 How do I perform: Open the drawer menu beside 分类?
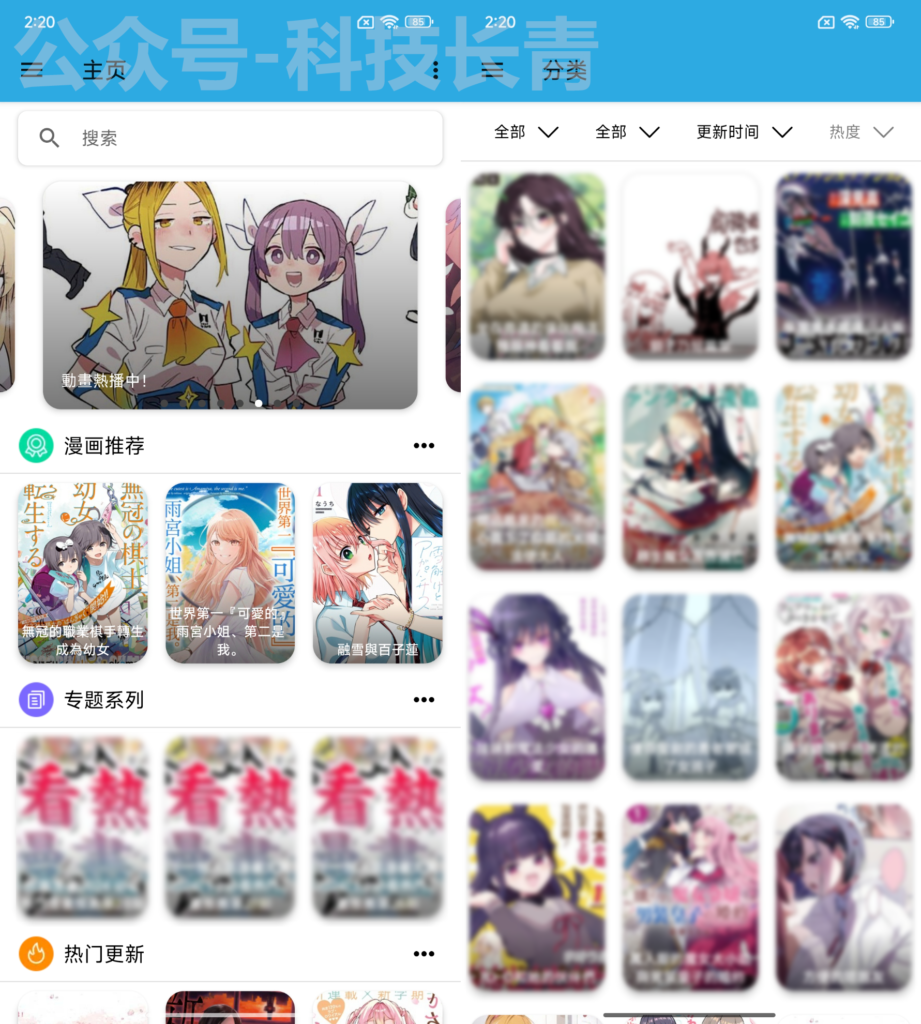[x=492, y=70]
